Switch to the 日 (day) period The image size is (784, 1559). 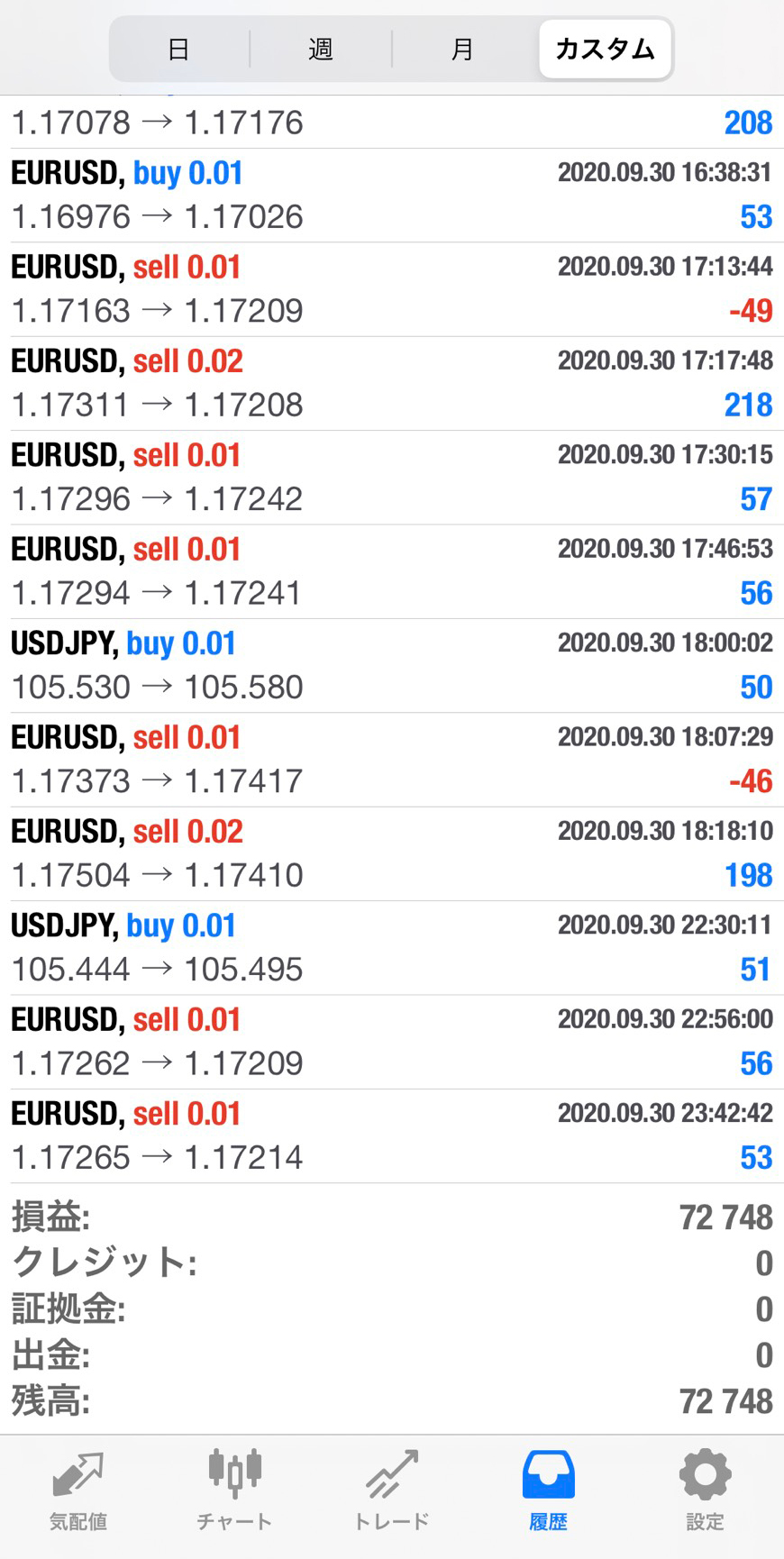coord(178,49)
